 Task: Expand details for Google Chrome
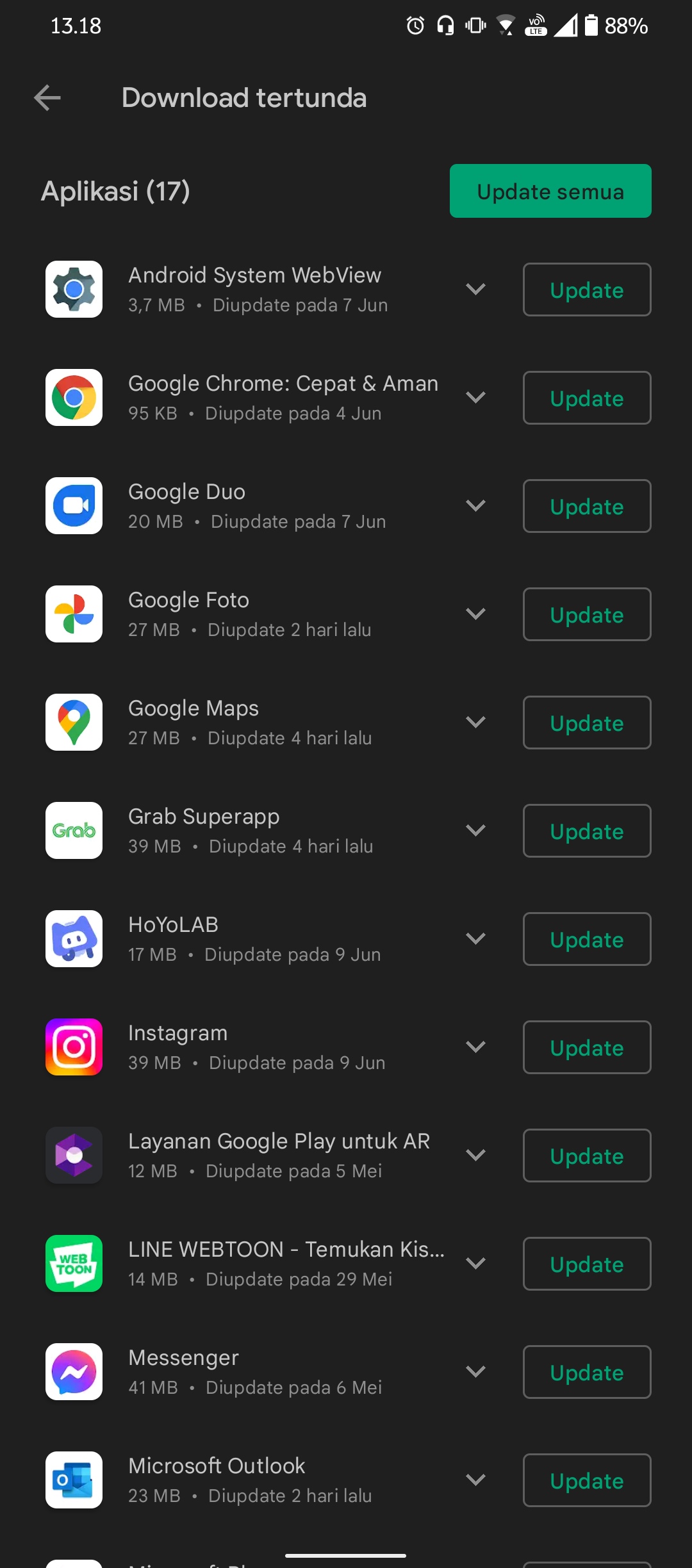click(475, 398)
